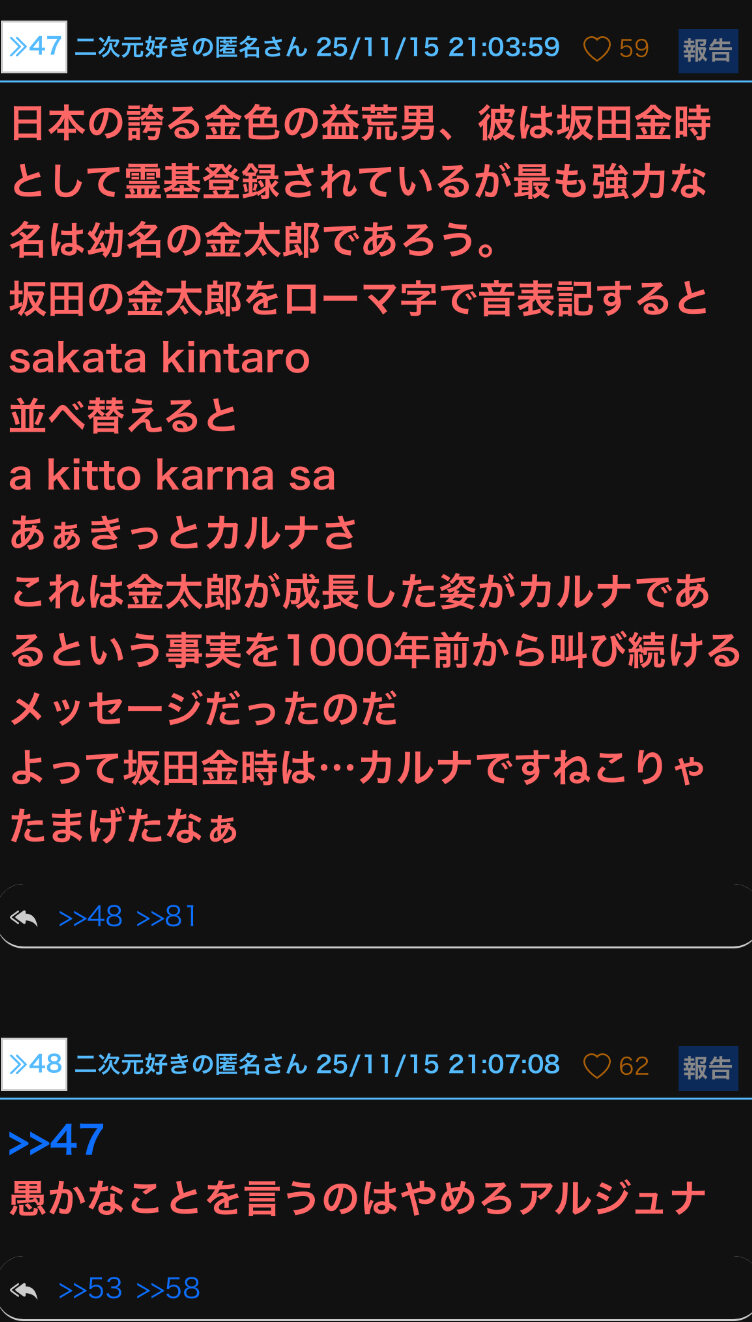This screenshot has width=752, height=1322.
Task: Report post 47 using 報告 button
Action: click(708, 50)
